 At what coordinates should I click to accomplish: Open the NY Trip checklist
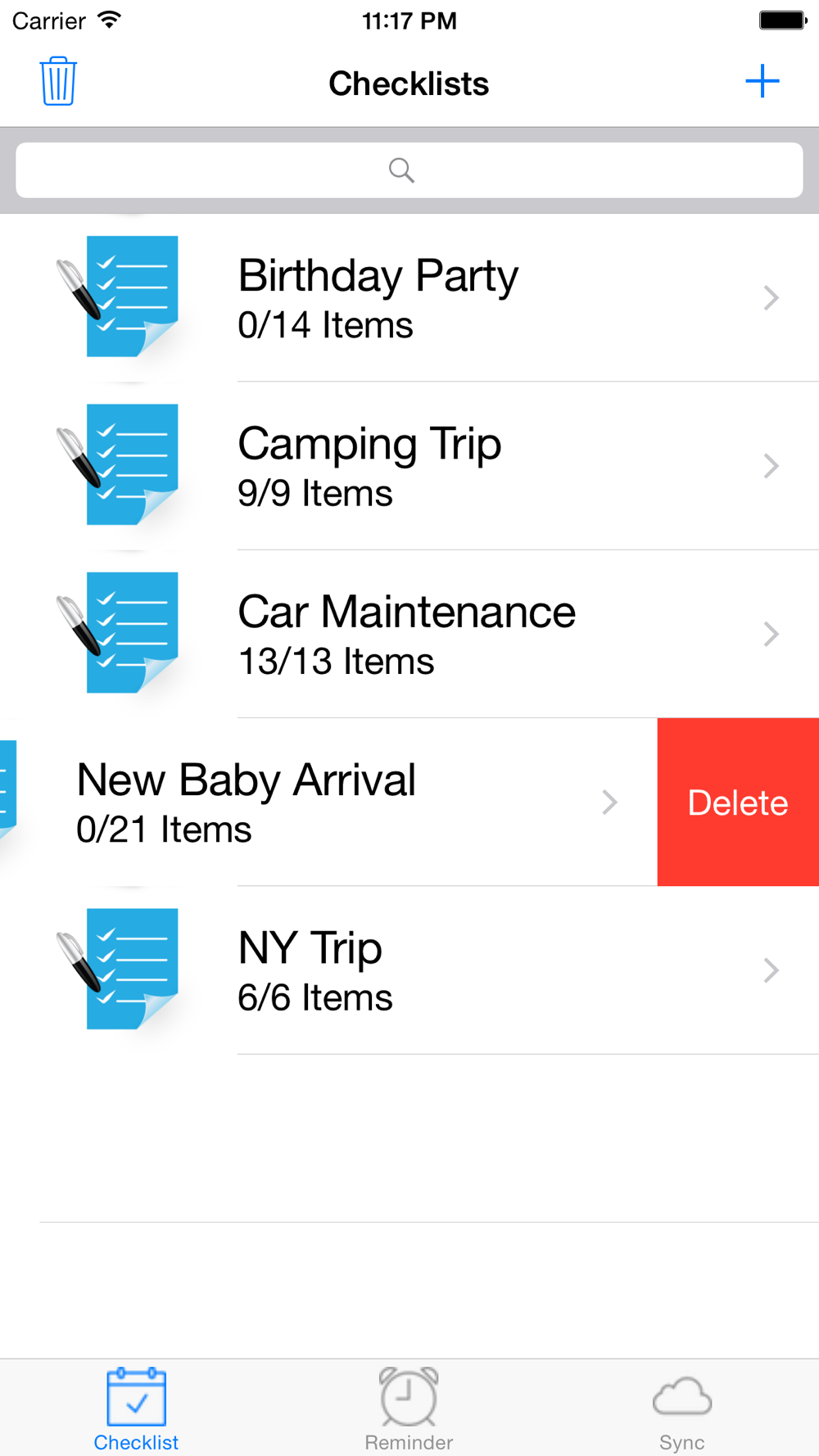click(x=409, y=970)
